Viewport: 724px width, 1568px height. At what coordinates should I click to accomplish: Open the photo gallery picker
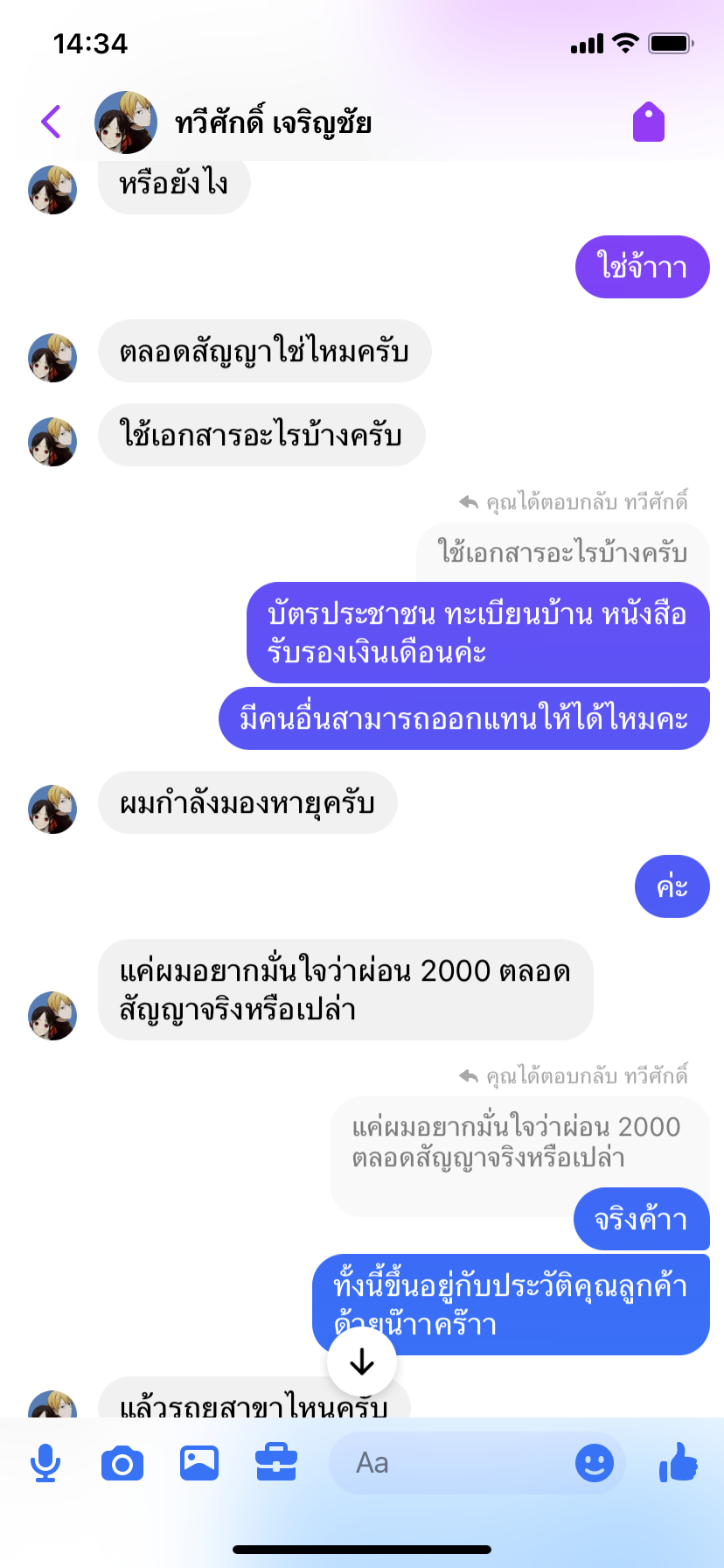click(199, 1462)
